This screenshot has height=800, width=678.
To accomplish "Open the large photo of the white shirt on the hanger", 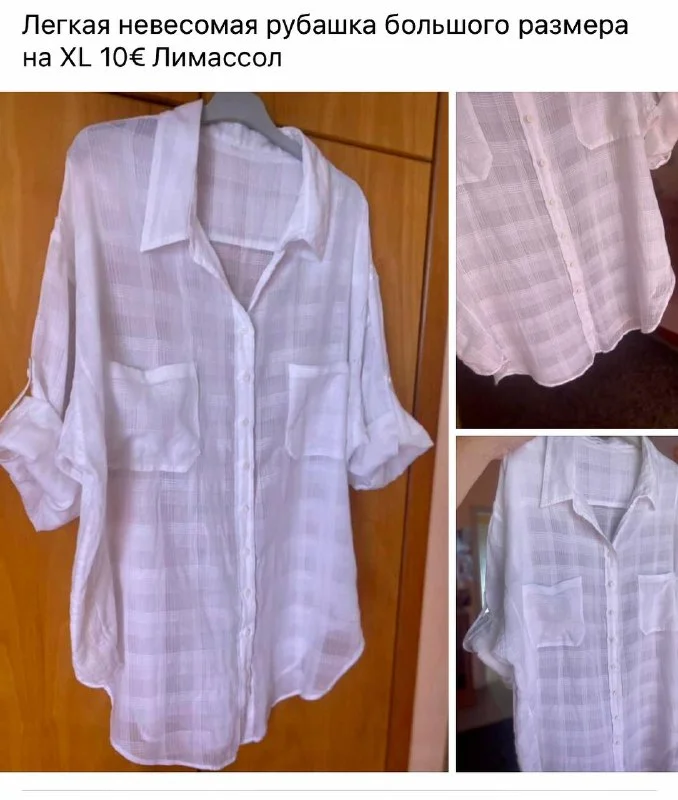I will click(x=225, y=430).
